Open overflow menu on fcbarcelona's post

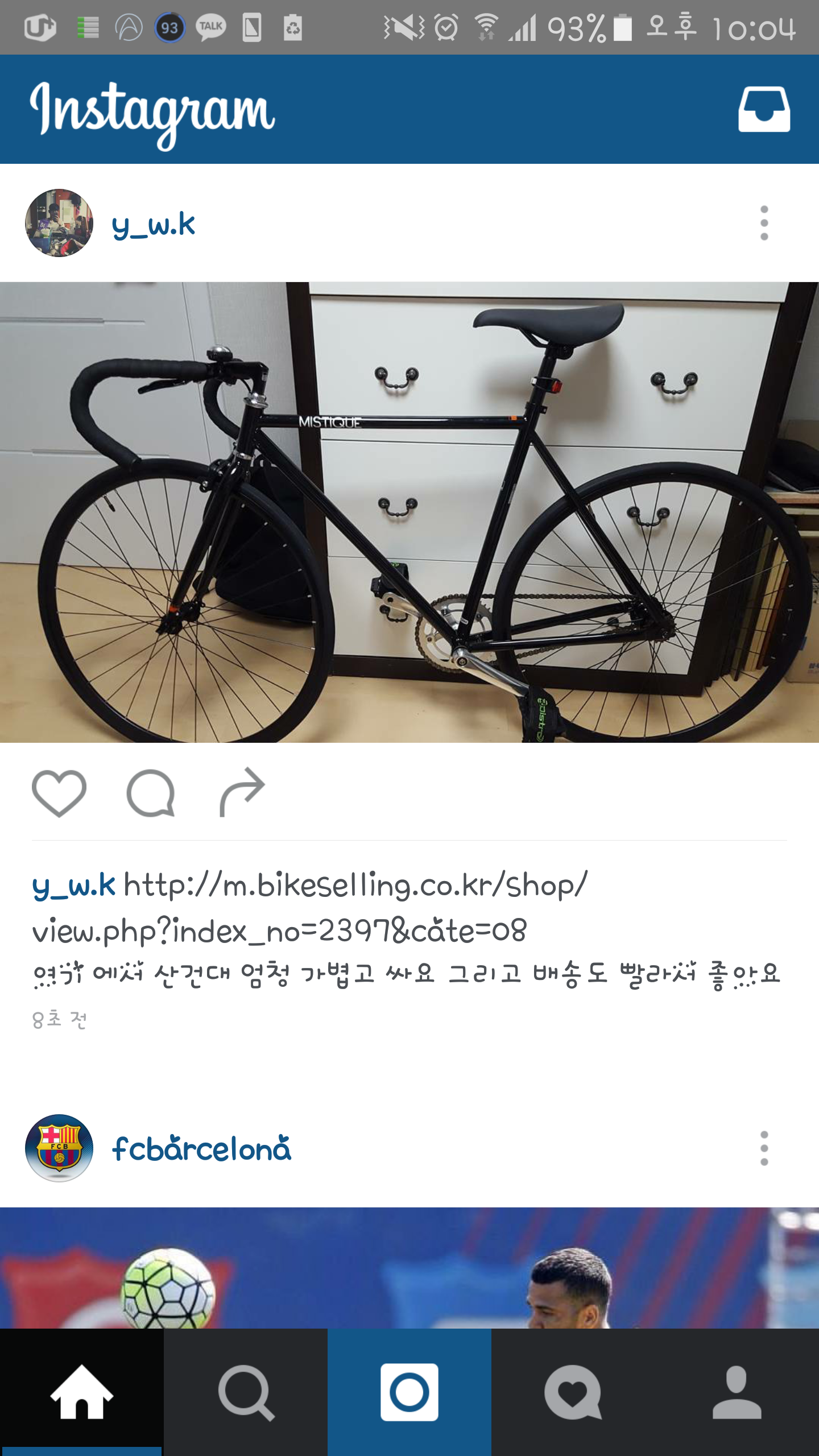(x=764, y=1148)
